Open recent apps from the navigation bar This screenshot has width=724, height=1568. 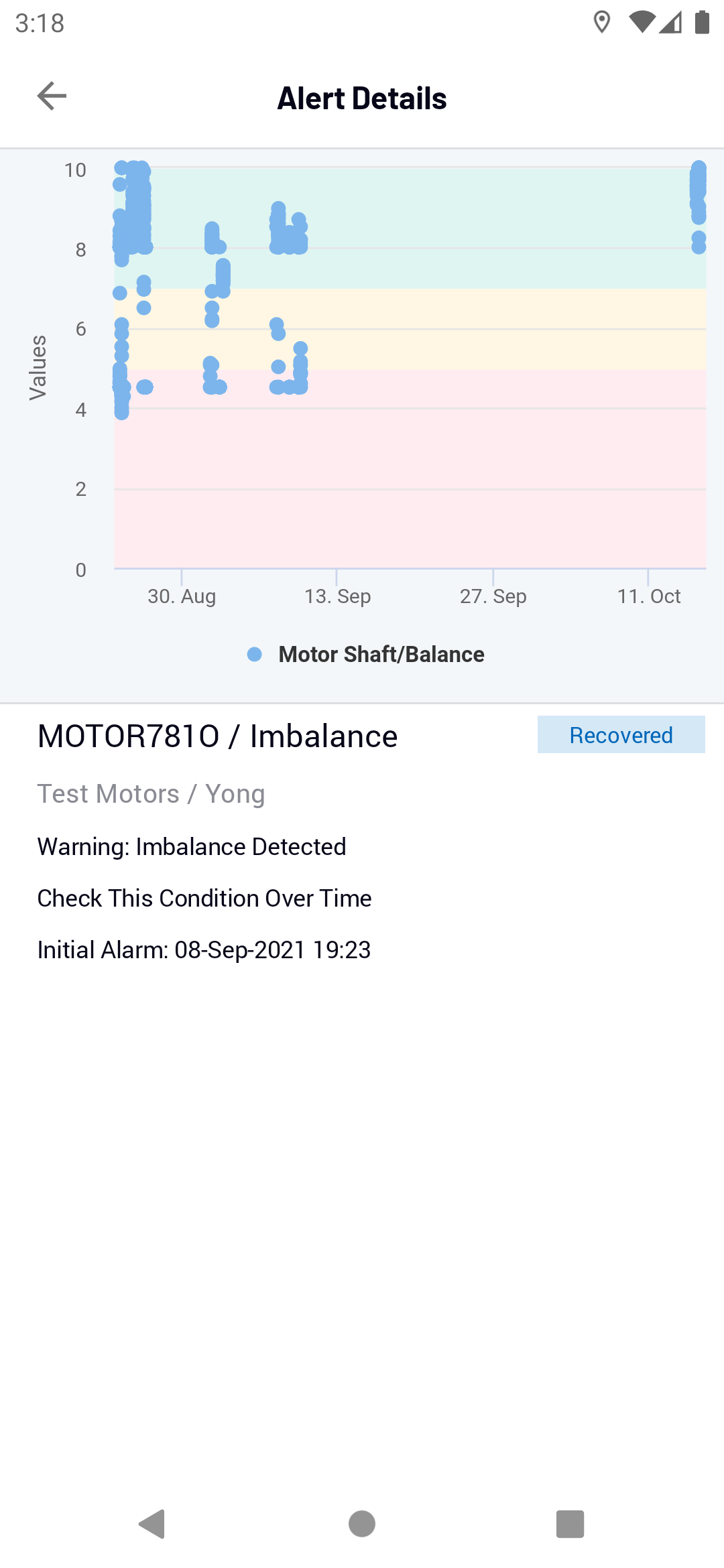tap(570, 1524)
